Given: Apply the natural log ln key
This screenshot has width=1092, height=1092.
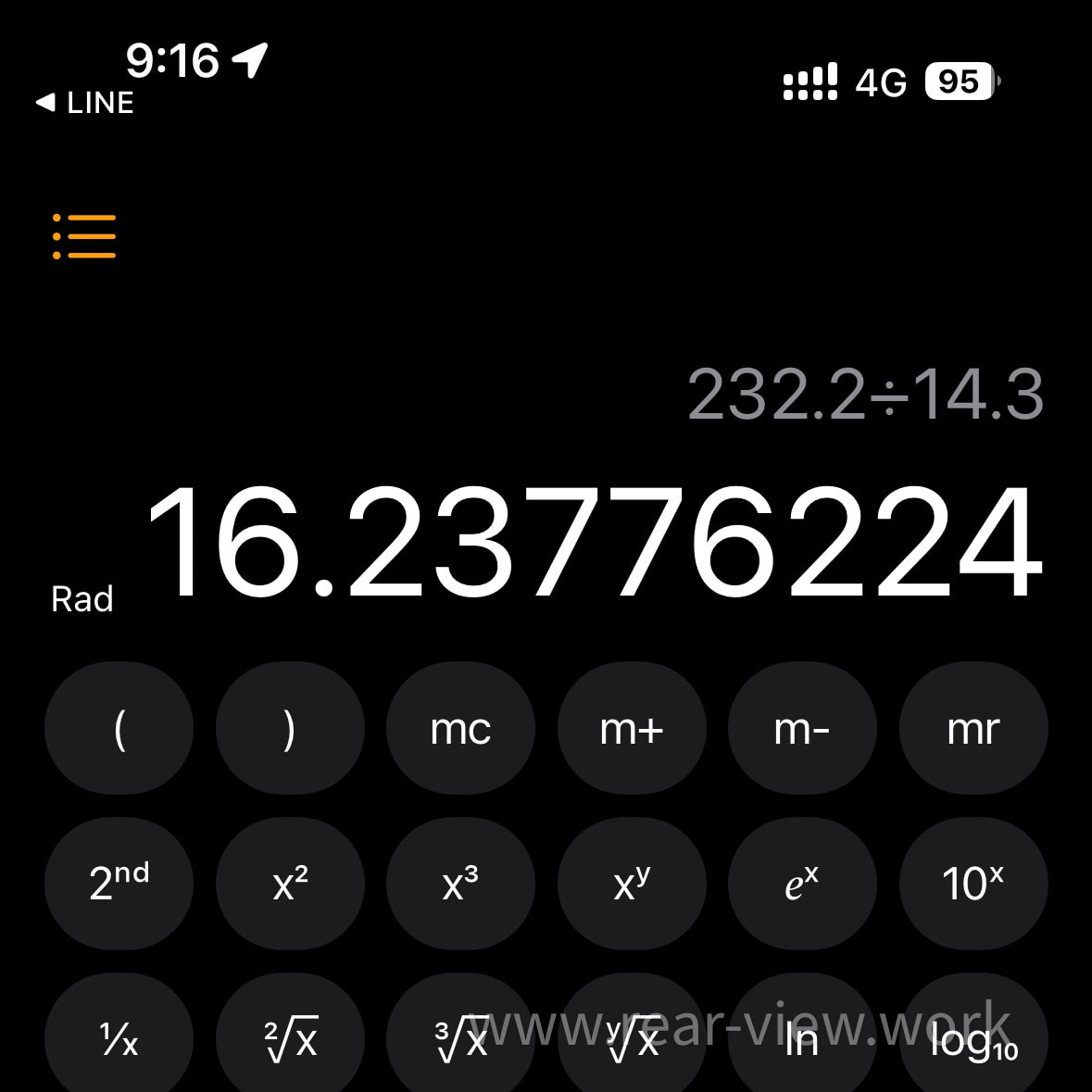Looking at the screenshot, I should [x=802, y=1039].
